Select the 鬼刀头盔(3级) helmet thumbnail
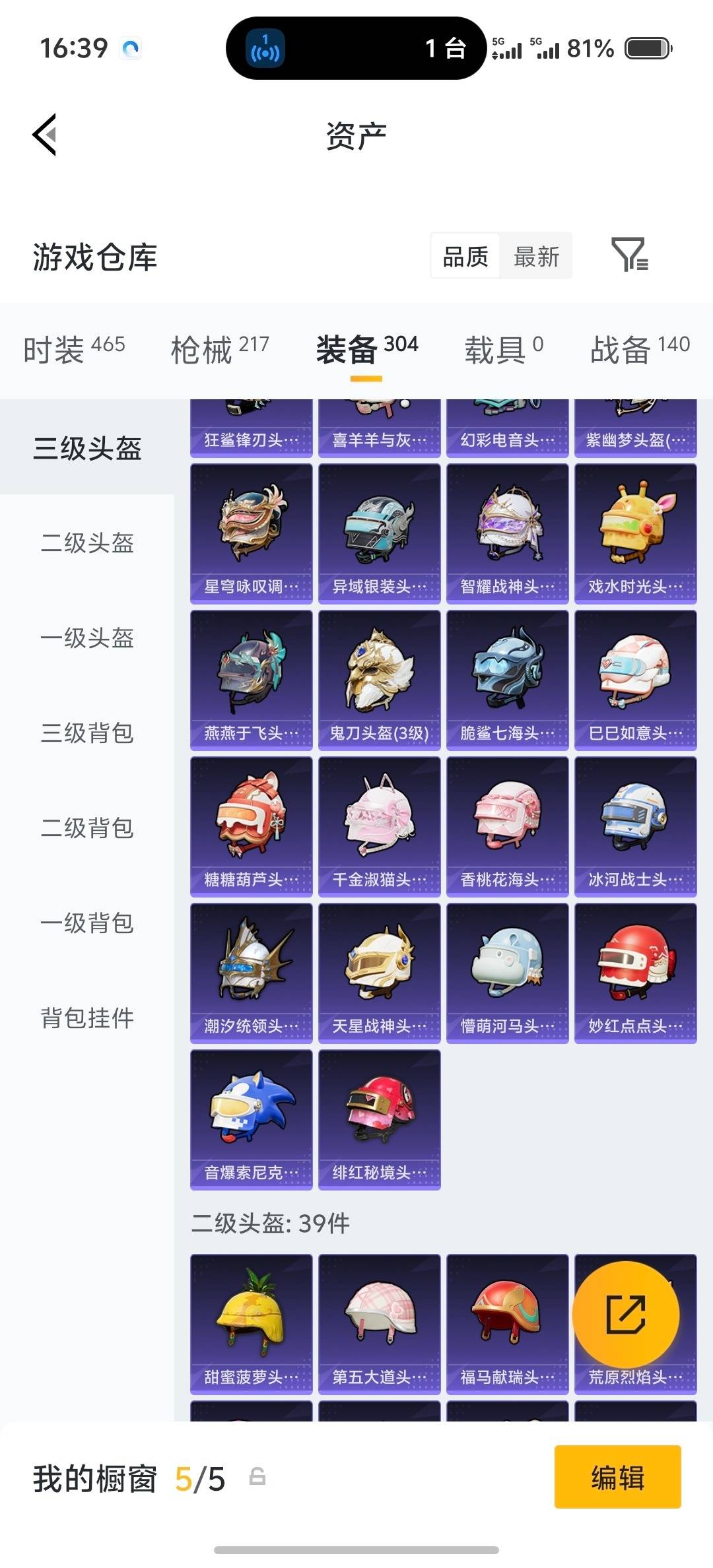713x1568 pixels. point(379,680)
